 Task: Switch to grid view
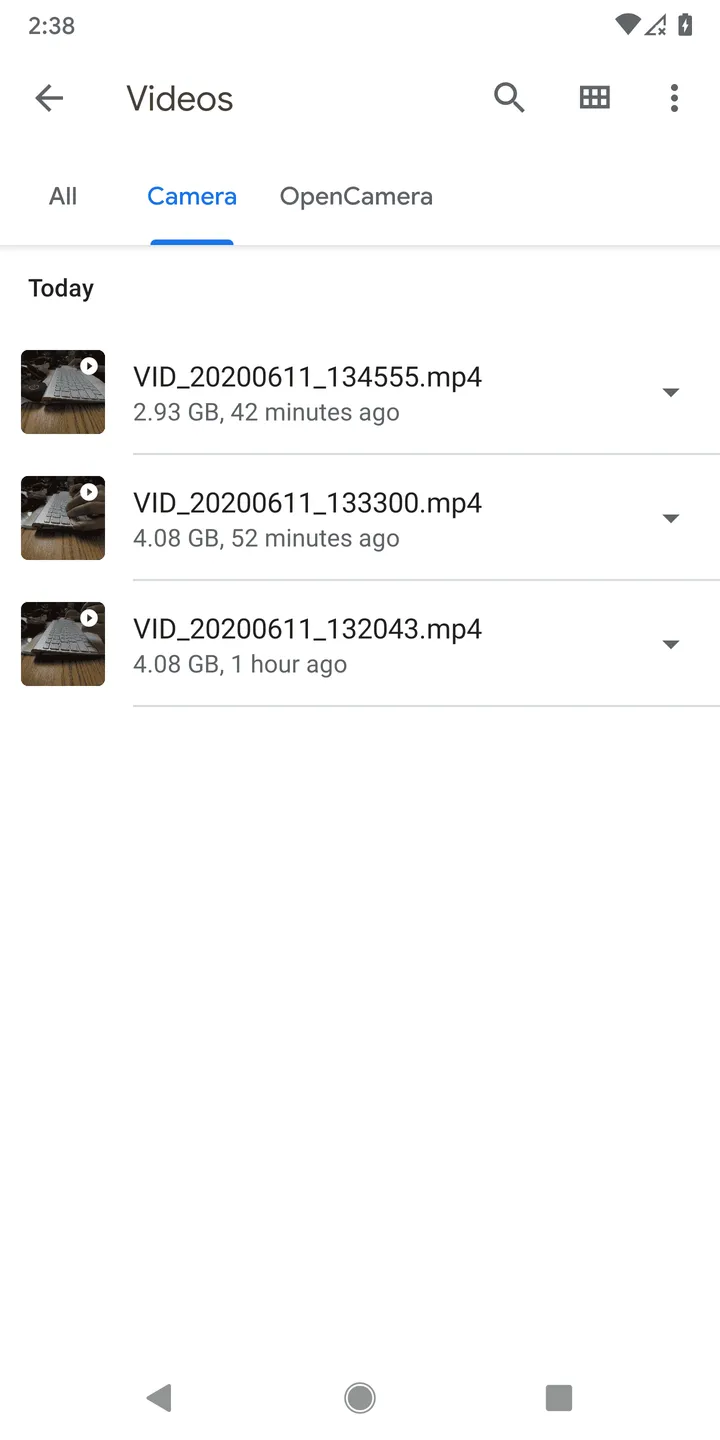pyautogui.click(x=594, y=98)
